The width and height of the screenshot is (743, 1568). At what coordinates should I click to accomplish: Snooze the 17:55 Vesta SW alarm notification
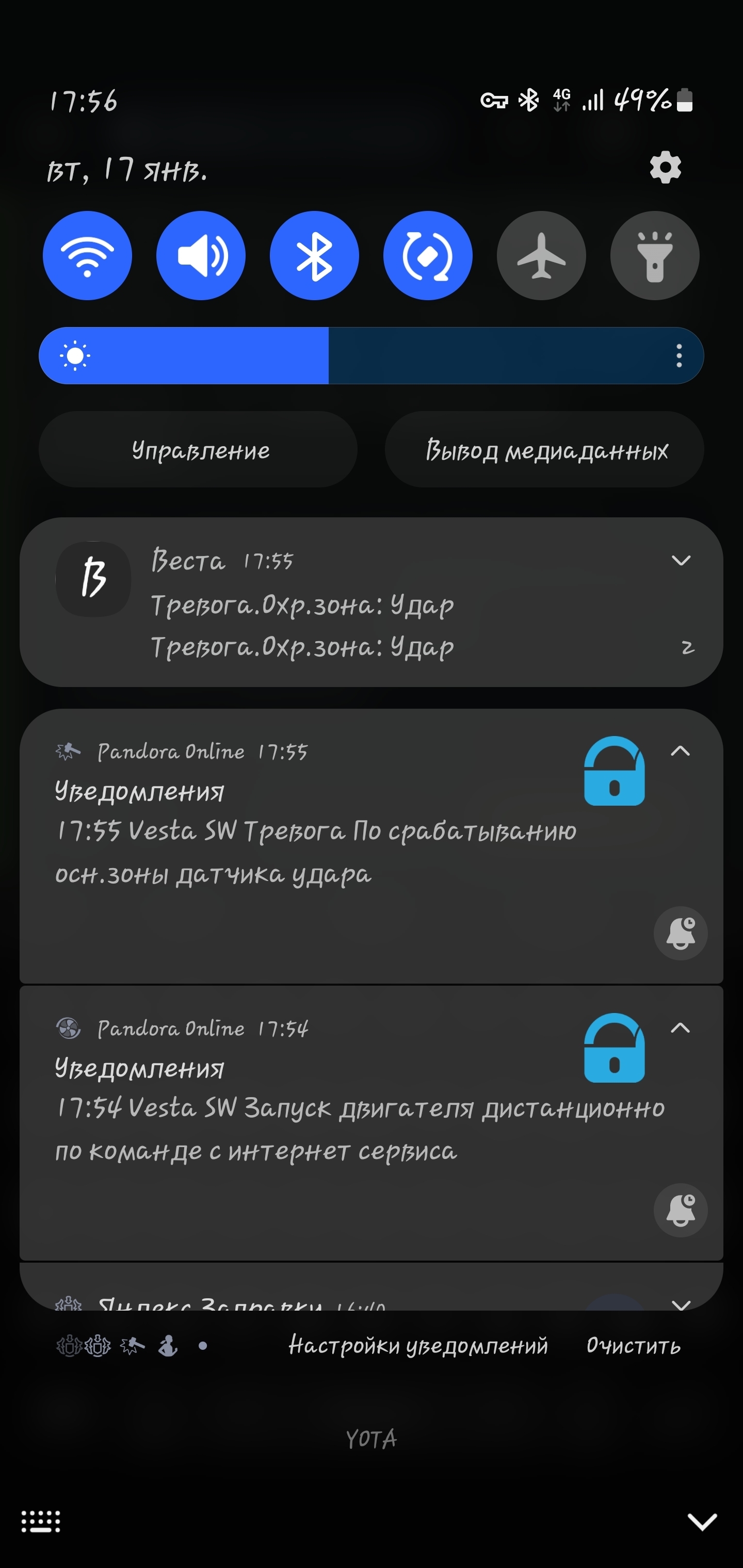pyautogui.click(x=680, y=933)
